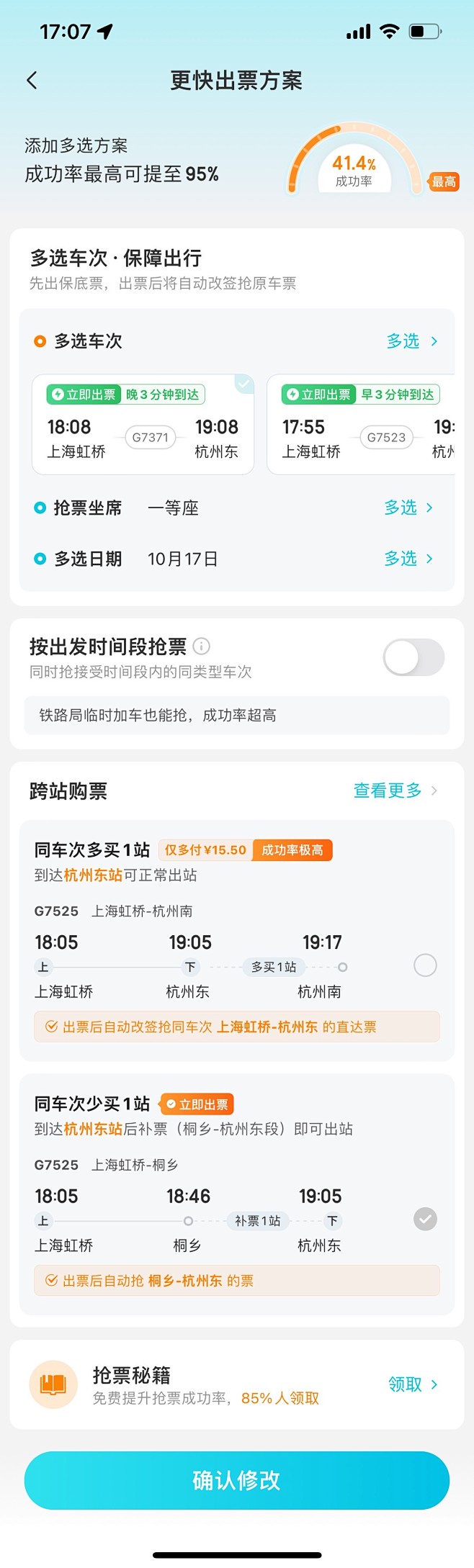Tap 查看更多 in 跨站购票

pos(395,790)
